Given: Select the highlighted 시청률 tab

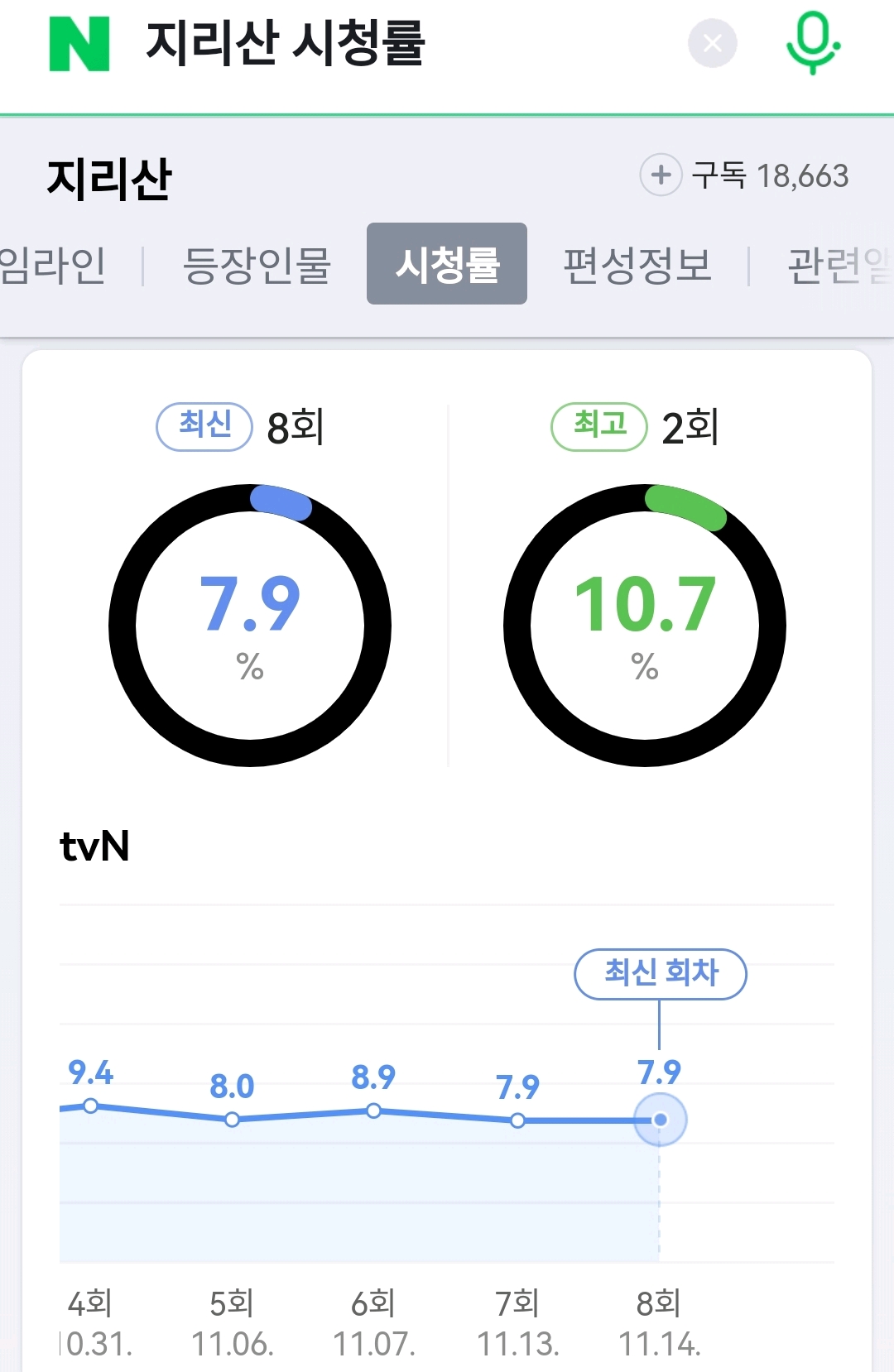Looking at the screenshot, I should [x=447, y=263].
